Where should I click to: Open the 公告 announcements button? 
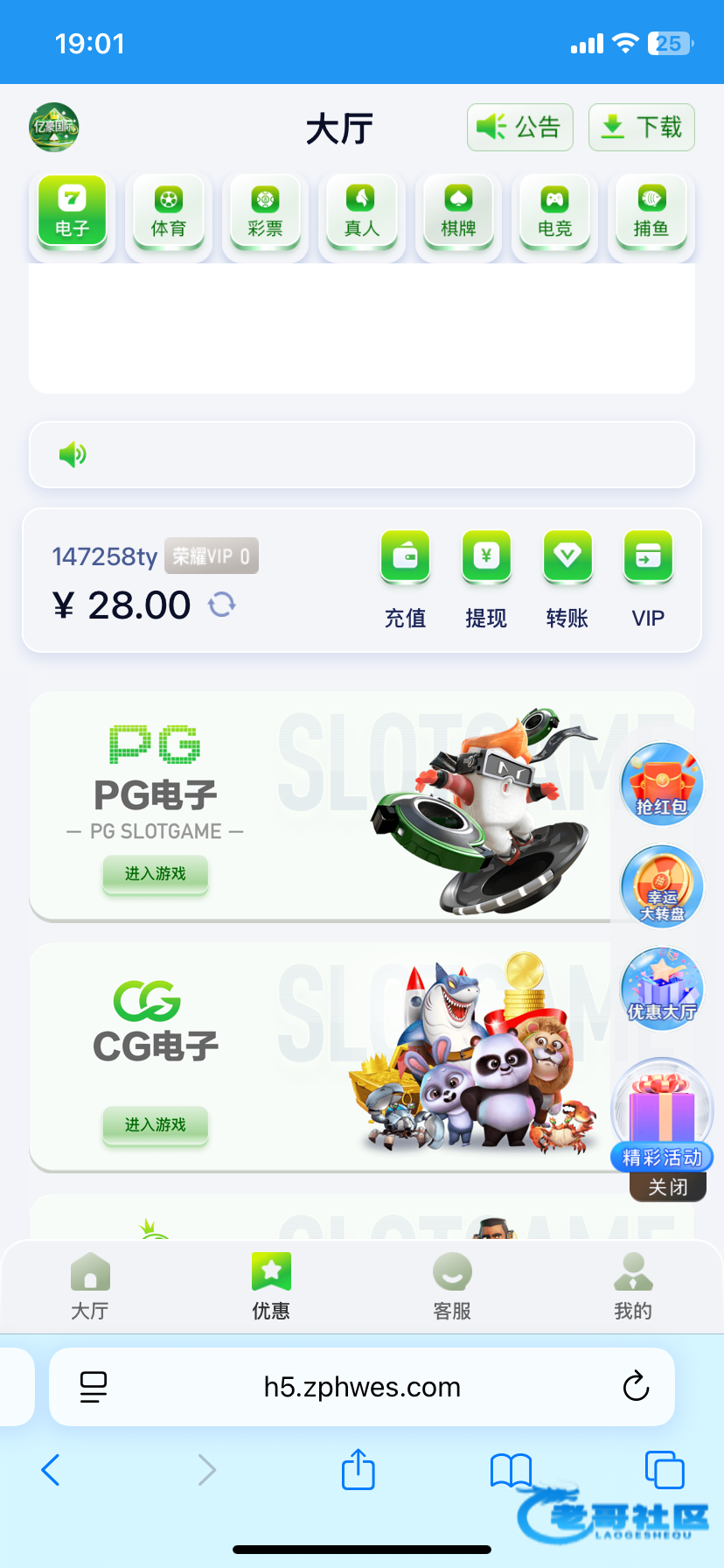tap(520, 128)
